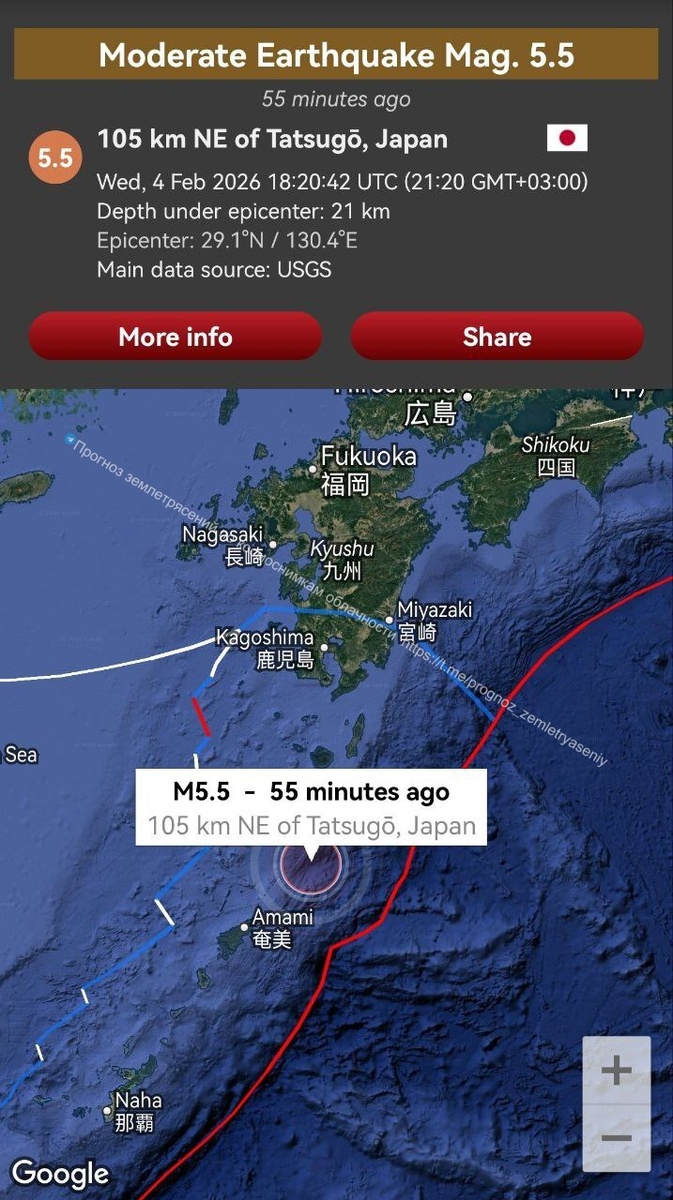The width and height of the screenshot is (673, 1200).
Task: Open the M5.5 info popup on map
Action: pyautogui.click(x=311, y=807)
